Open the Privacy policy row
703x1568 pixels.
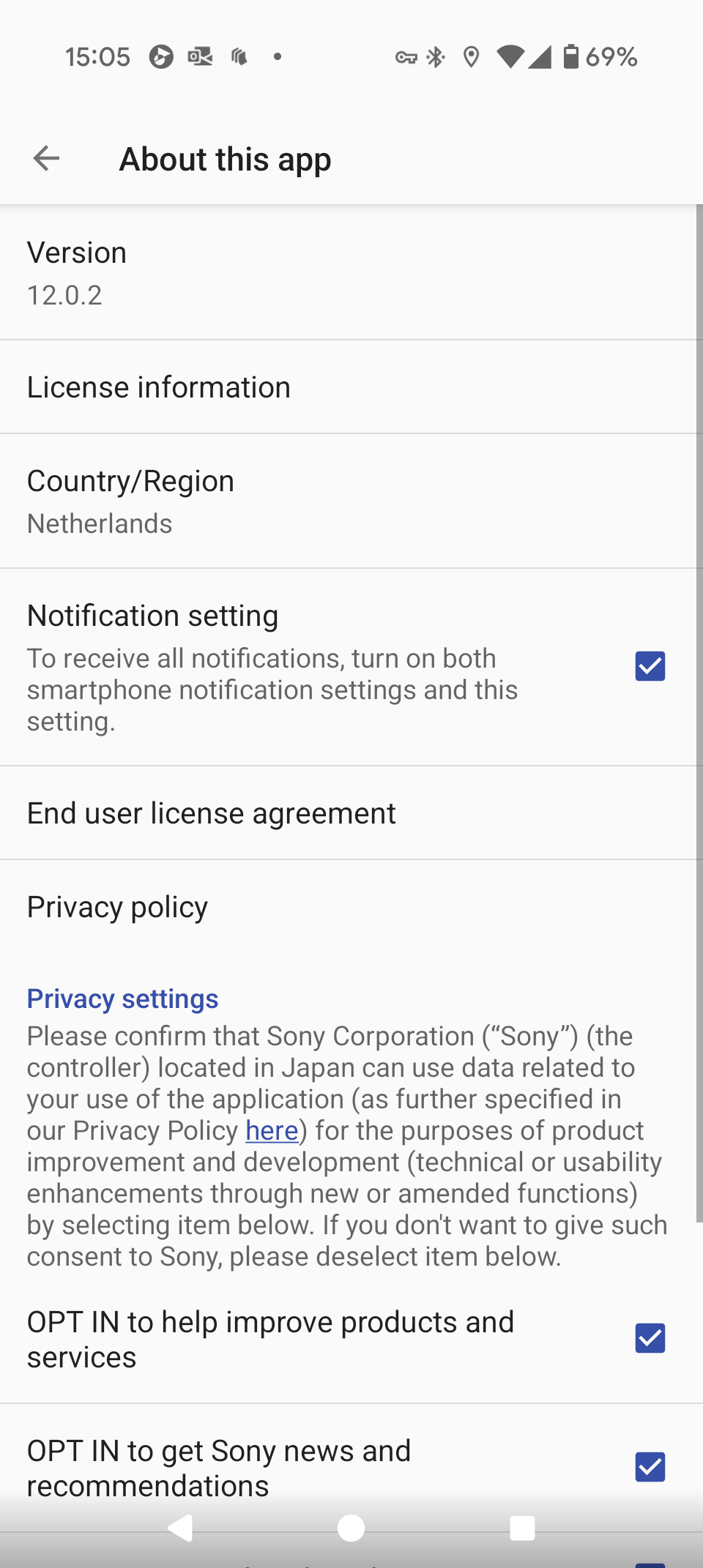[348, 907]
